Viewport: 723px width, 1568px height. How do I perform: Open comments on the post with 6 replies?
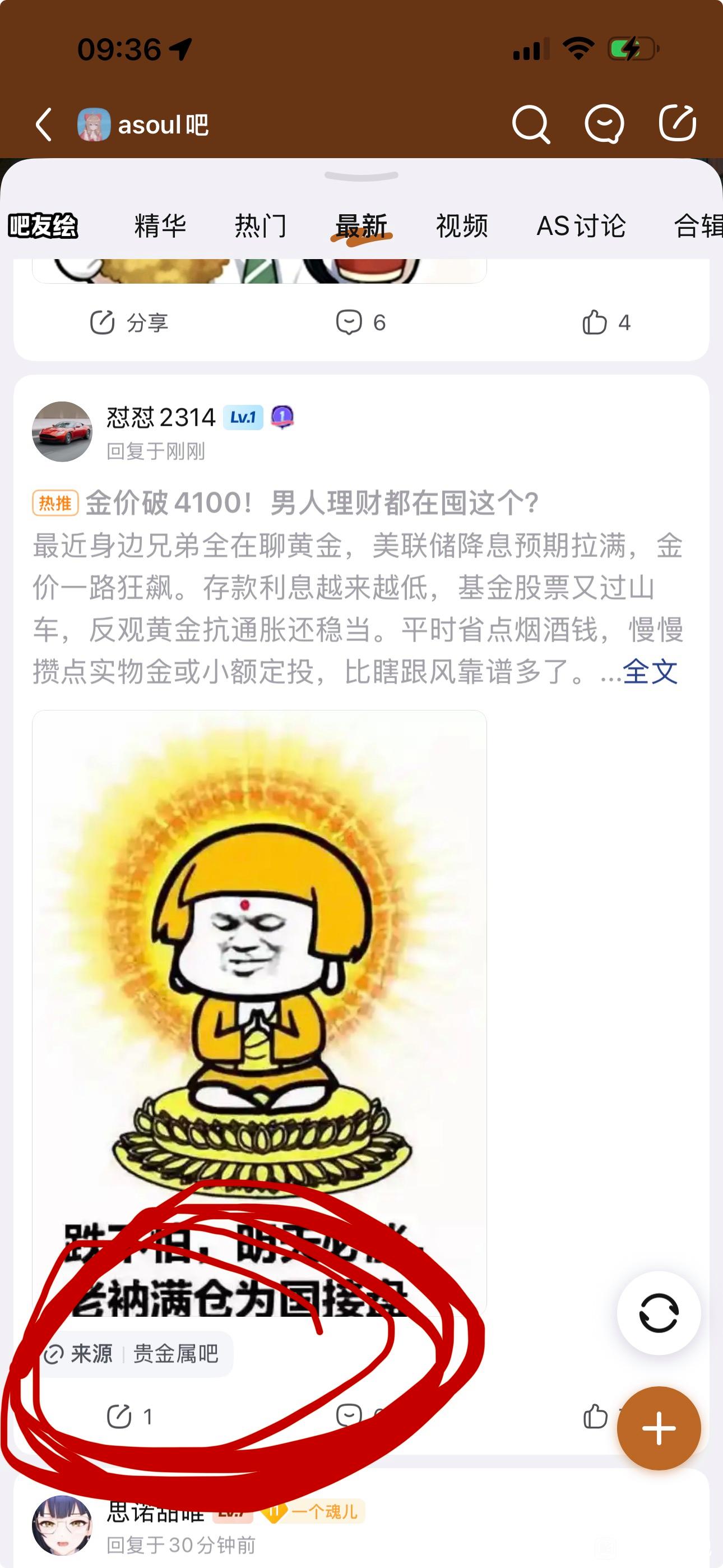tap(360, 322)
